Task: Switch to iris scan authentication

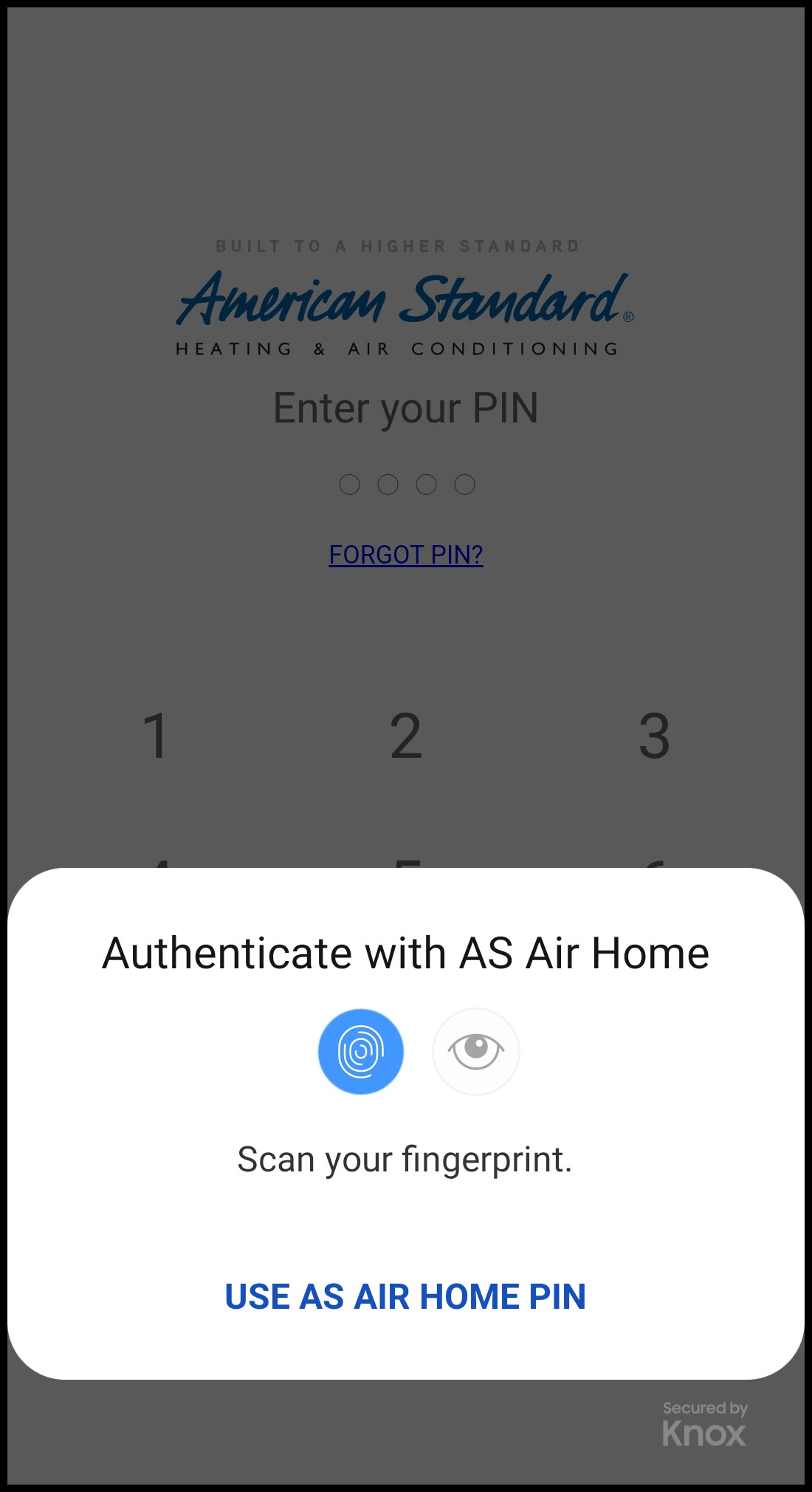Action: click(476, 1051)
